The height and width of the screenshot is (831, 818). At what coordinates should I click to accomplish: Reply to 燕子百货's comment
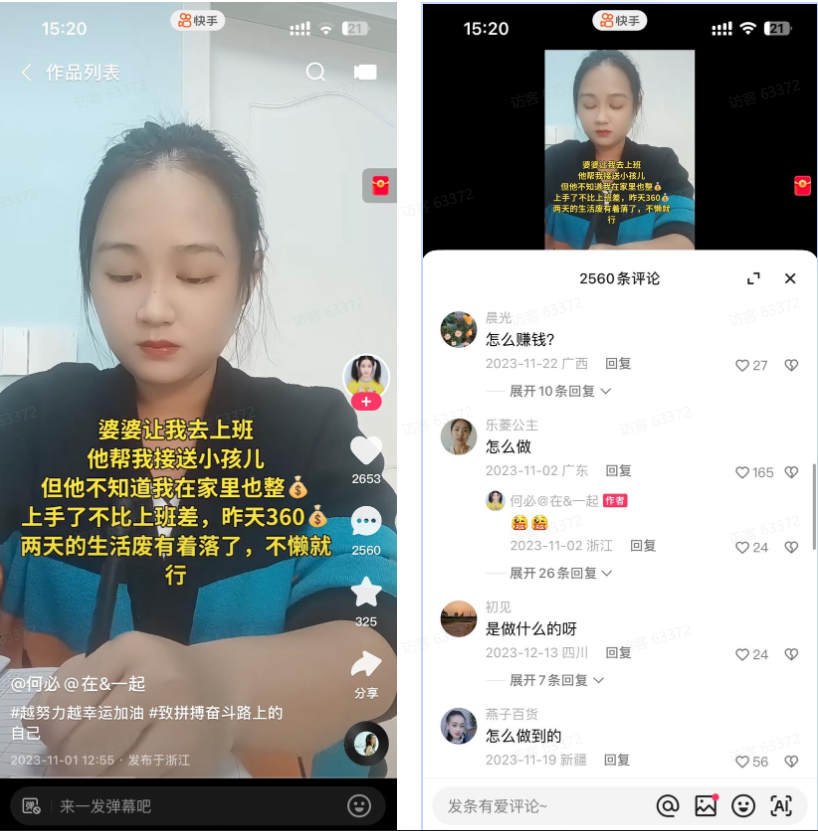click(617, 760)
